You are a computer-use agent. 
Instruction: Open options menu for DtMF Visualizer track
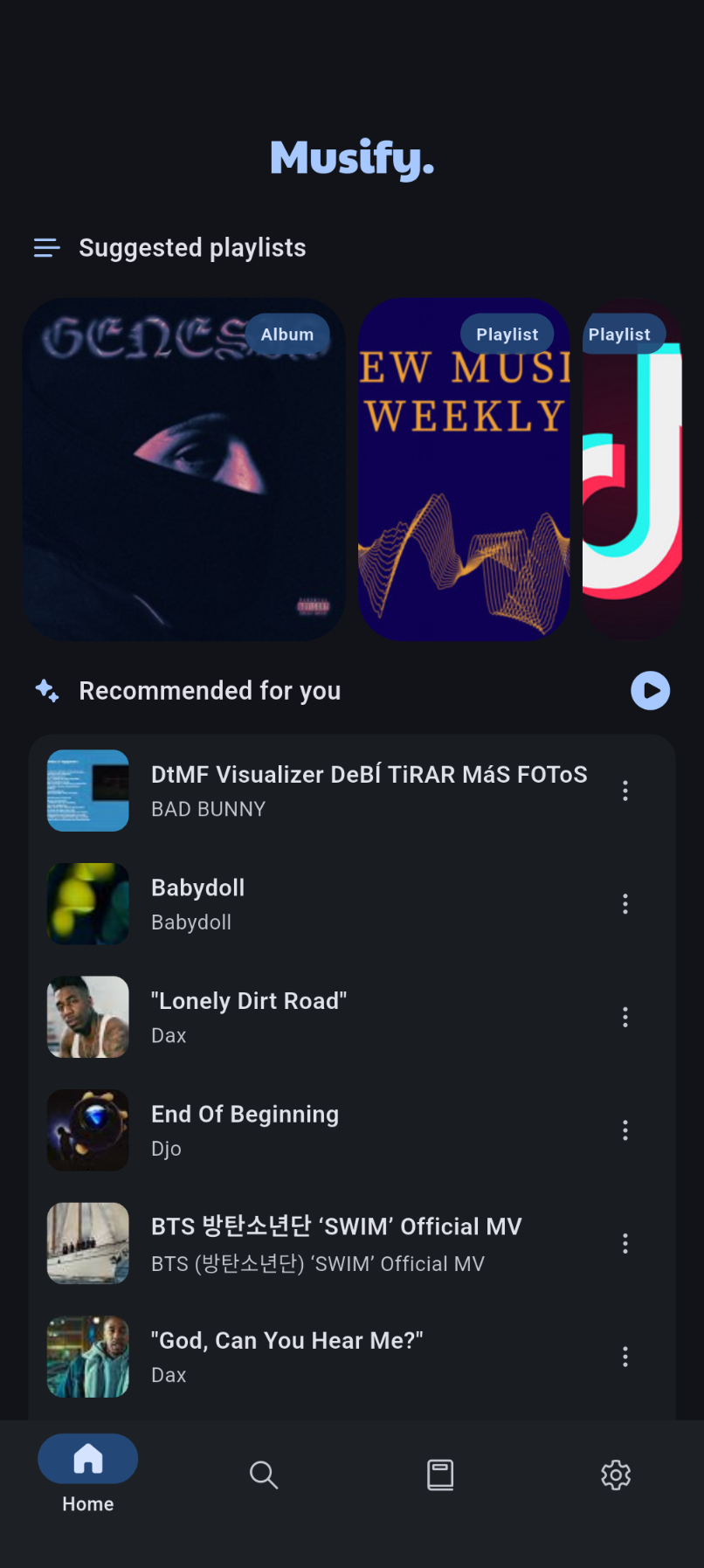pos(625,791)
